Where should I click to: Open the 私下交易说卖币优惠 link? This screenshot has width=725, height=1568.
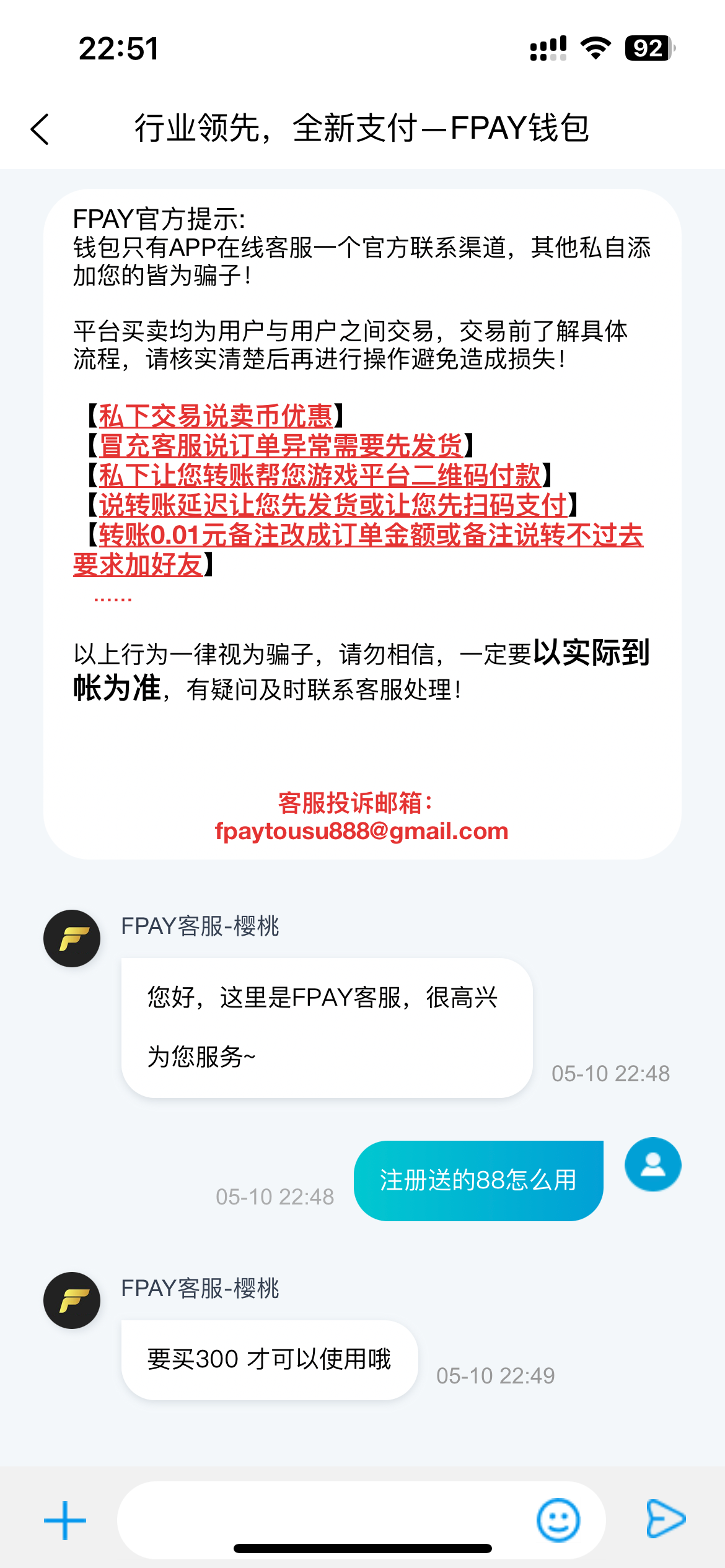coord(216,416)
